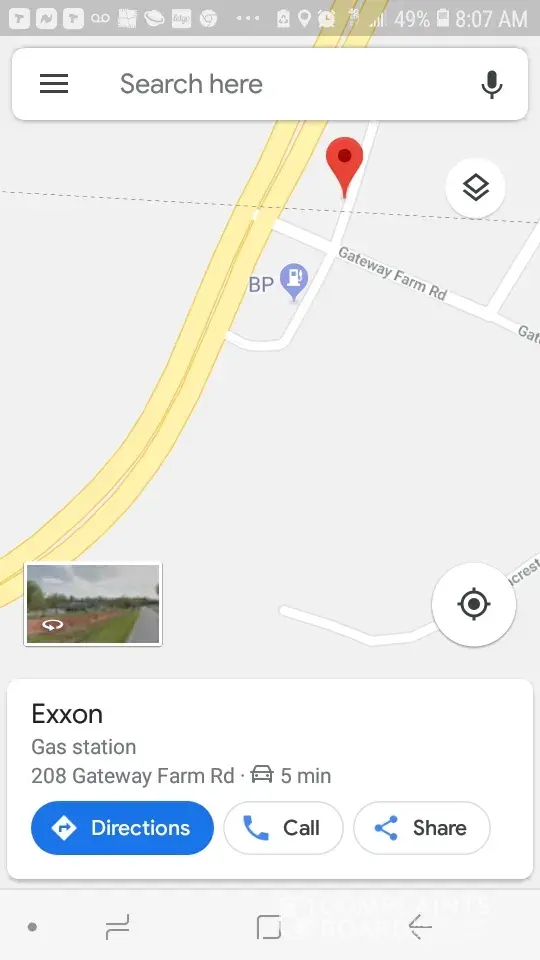Go back with the system back button
This screenshot has width=540, height=960.
(x=421, y=926)
